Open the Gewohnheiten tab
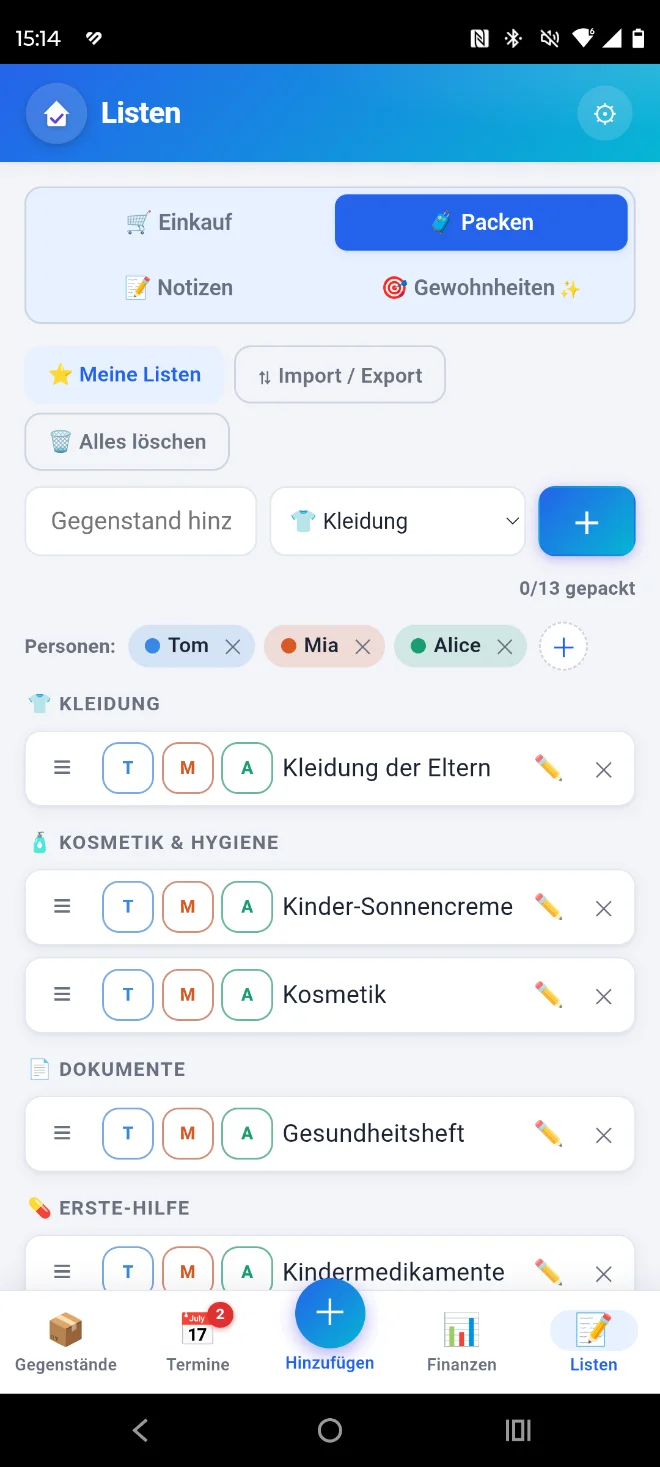660x1467 pixels. click(x=481, y=288)
